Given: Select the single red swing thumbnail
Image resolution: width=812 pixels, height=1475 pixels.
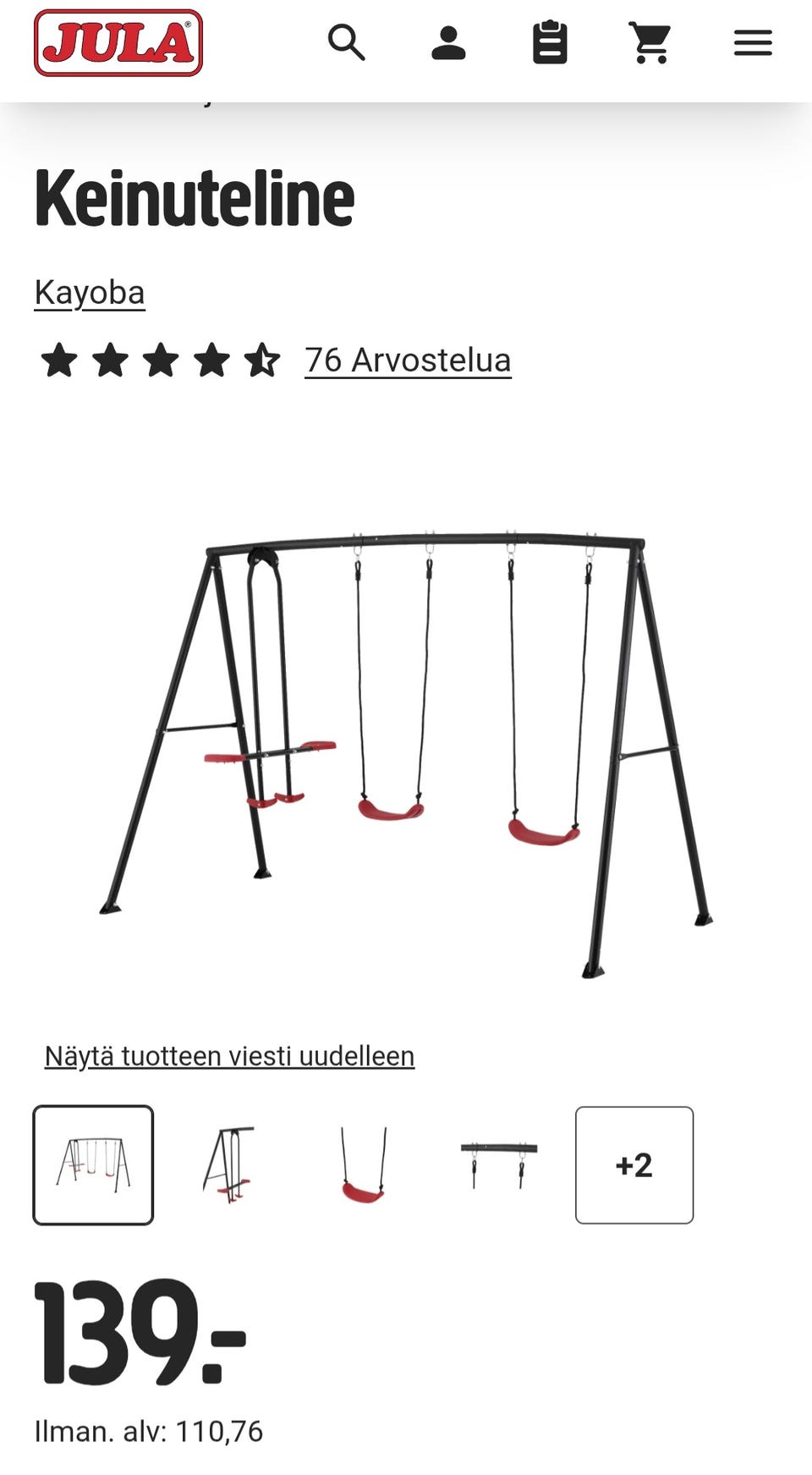Looking at the screenshot, I should pyautogui.click(x=364, y=1164).
